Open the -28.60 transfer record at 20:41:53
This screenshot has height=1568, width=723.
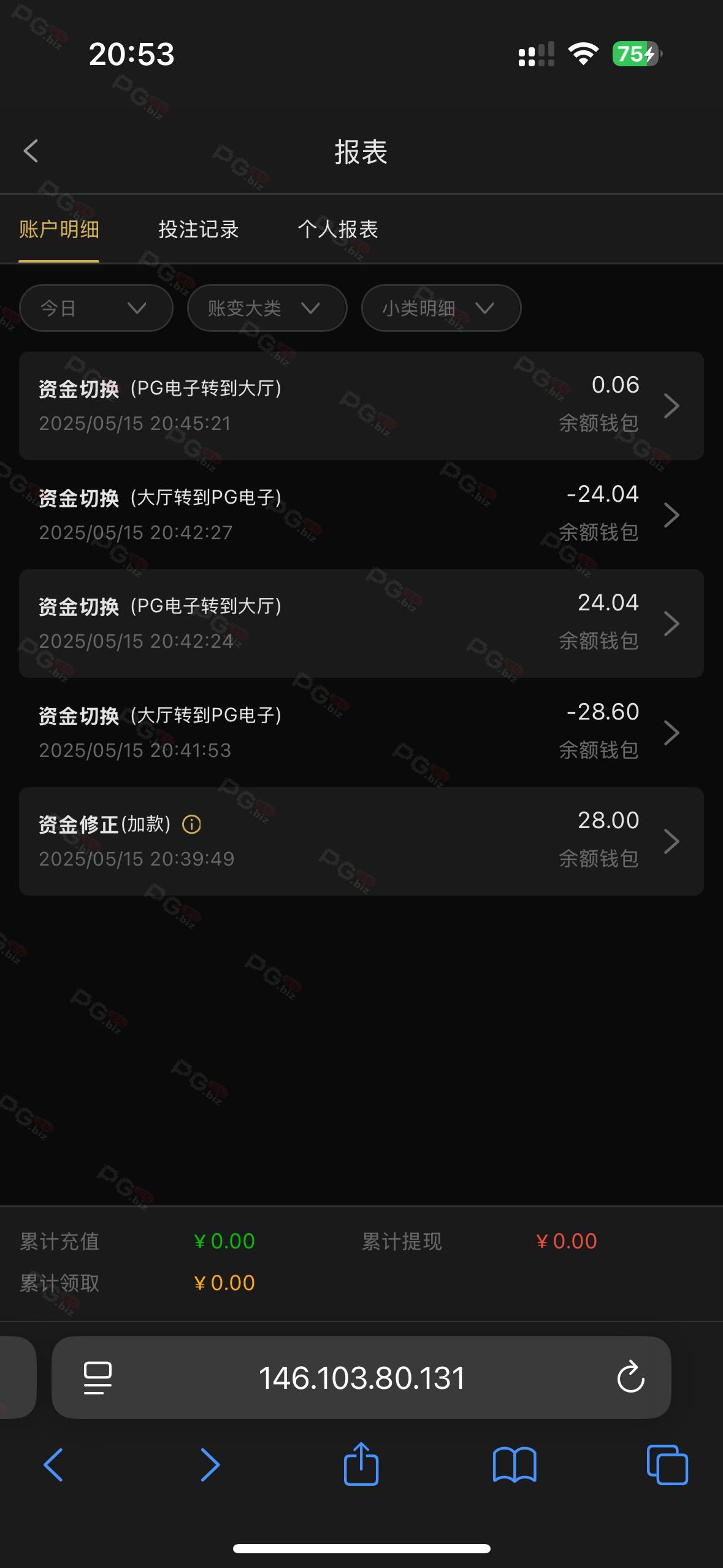click(361, 732)
